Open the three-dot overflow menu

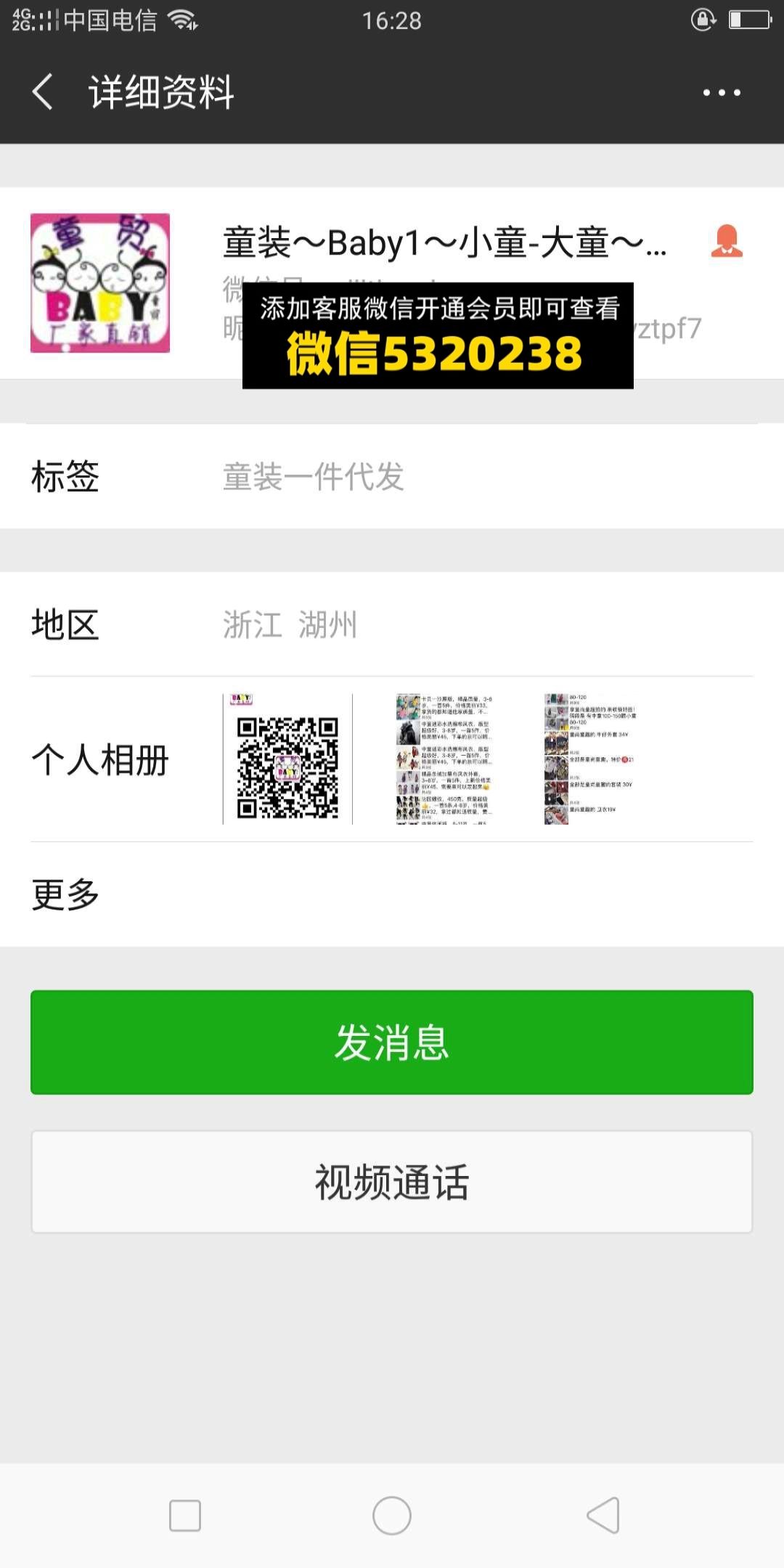coord(722,92)
